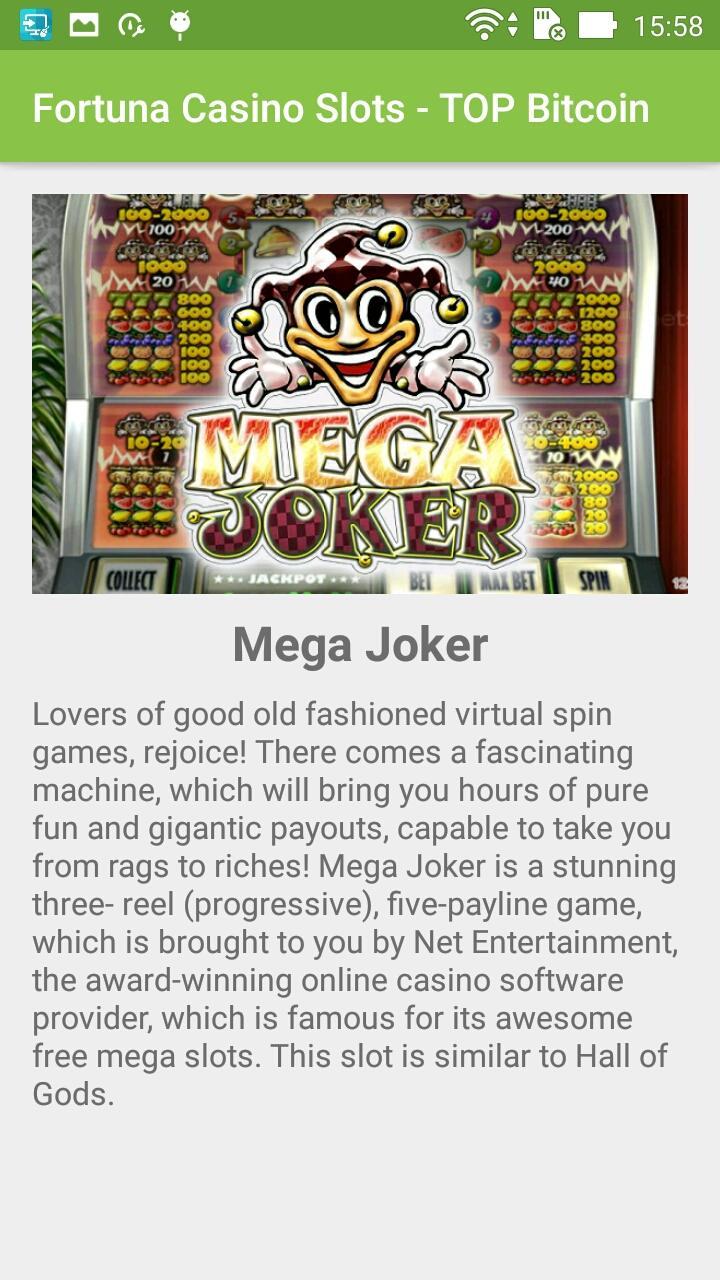Click the Android robot icon in the status bar

180,23
